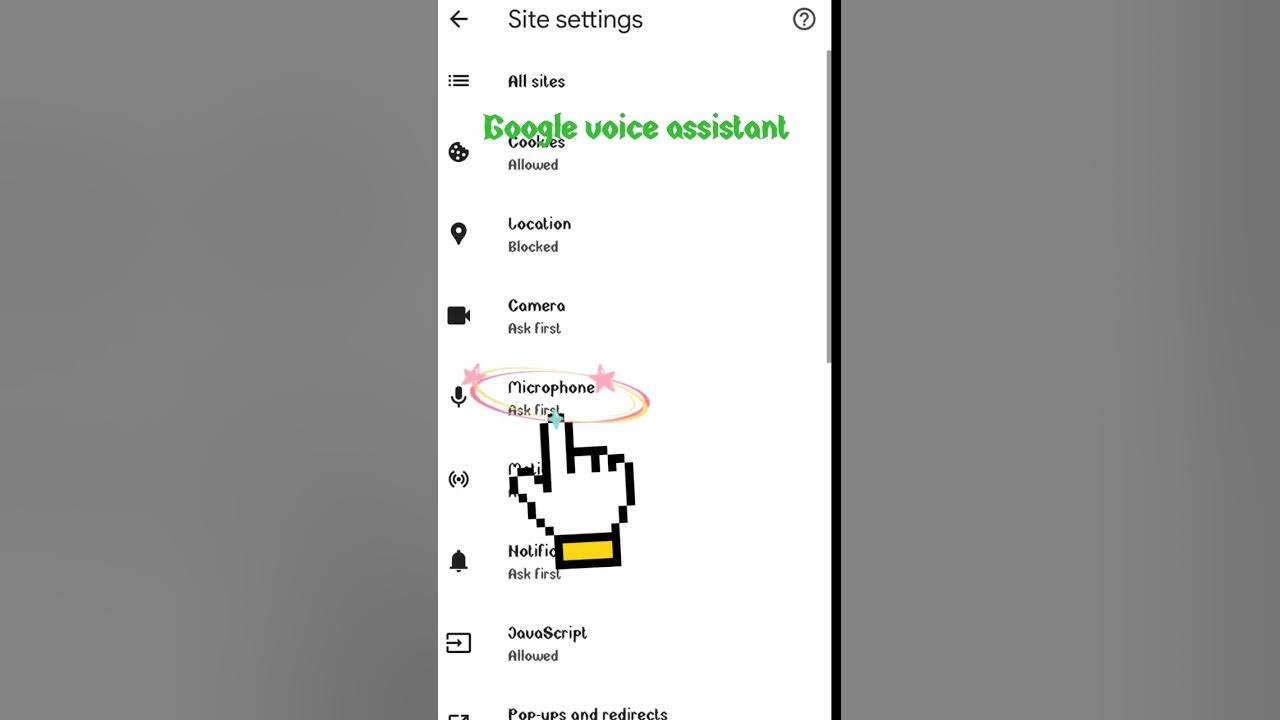1280x720 pixels.
Task: Open Location permission settings
Action: pos(539,234)
